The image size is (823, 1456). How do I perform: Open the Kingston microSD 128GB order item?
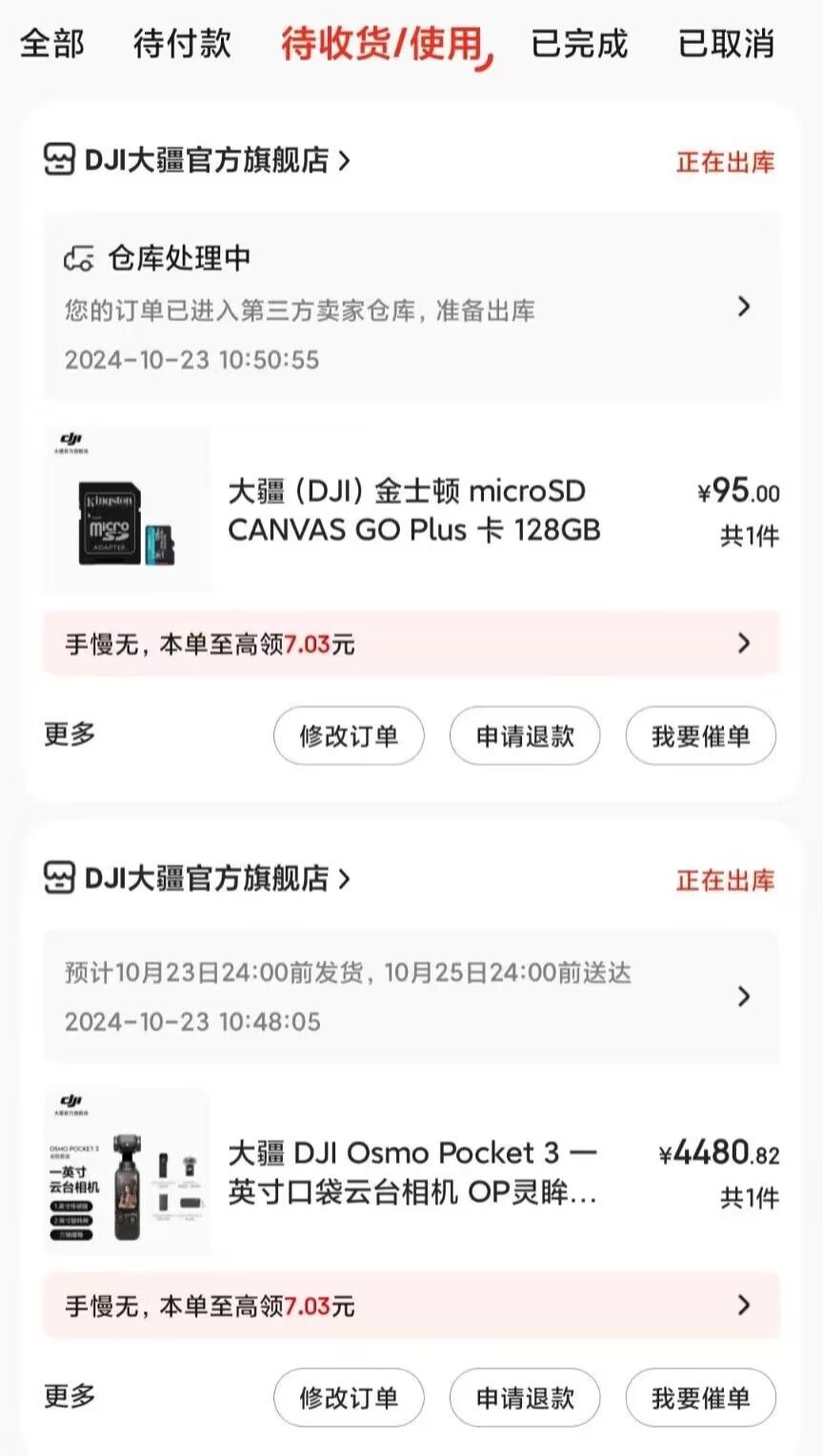click(413, 511)
